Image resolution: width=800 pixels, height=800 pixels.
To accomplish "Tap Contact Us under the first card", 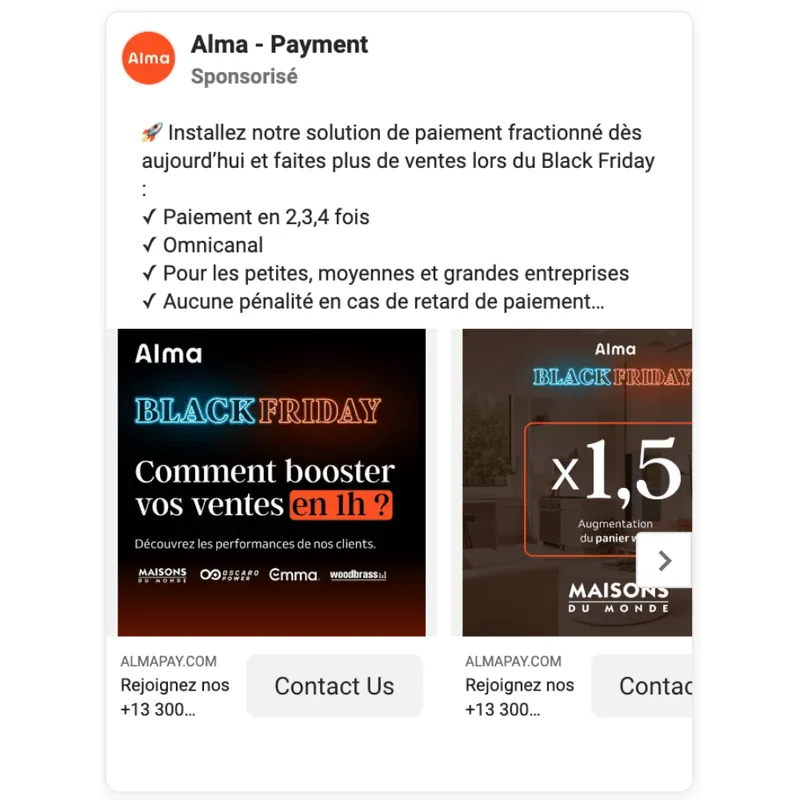I will tap(334, 686).
